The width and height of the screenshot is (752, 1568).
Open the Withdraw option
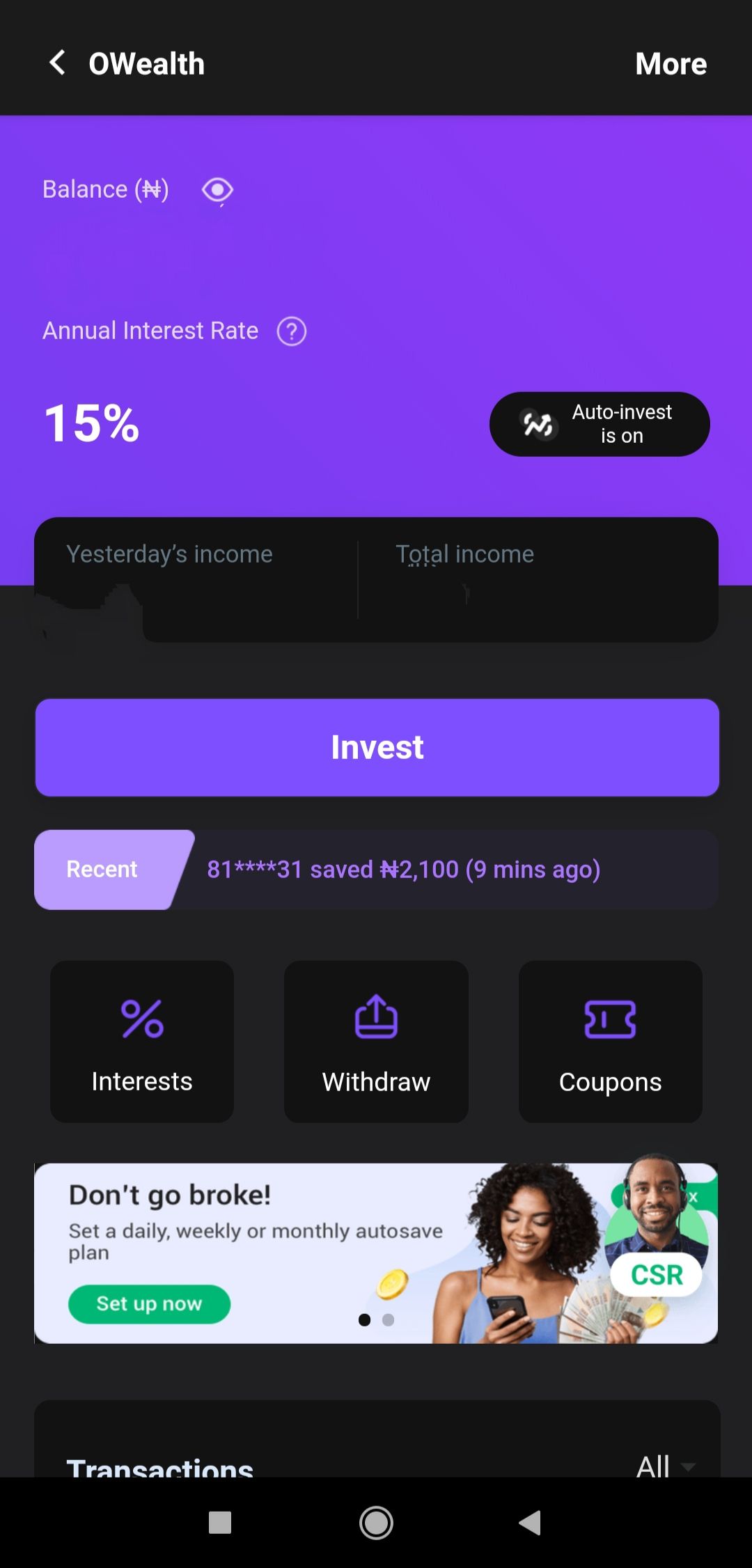376,1042
